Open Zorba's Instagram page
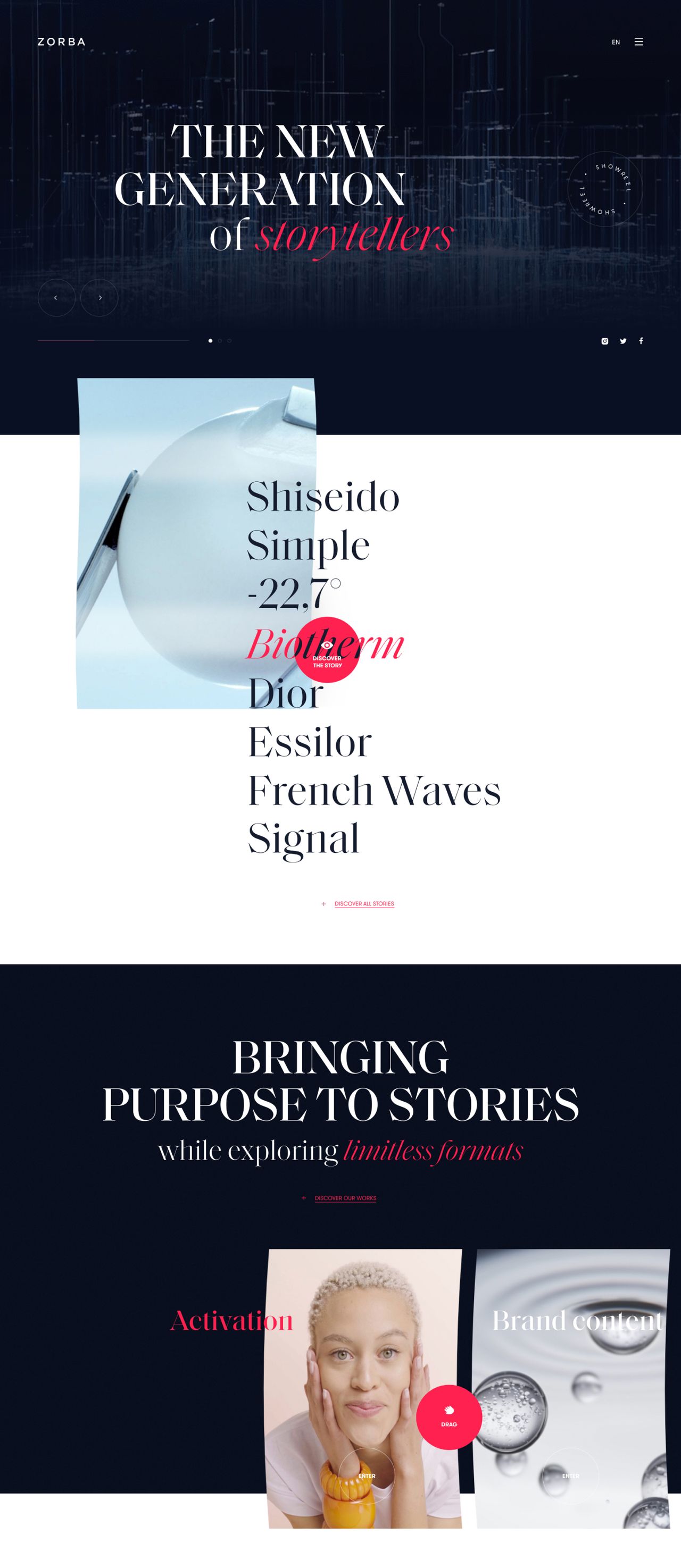 coord(604,341)
